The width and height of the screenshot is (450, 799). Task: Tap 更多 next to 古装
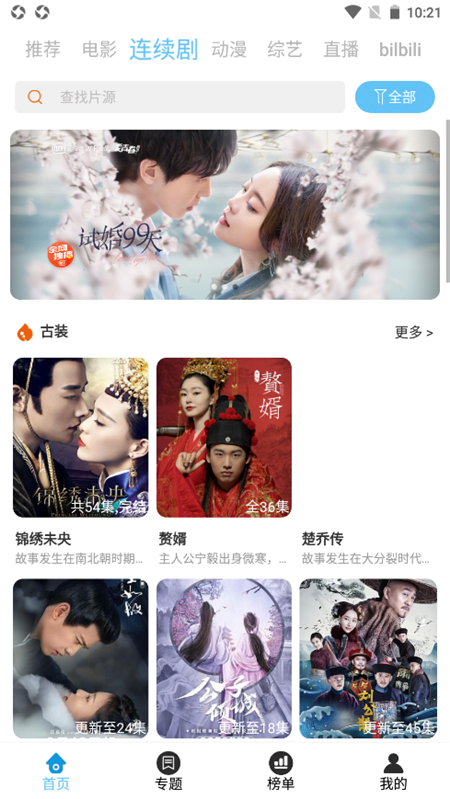click(414, 332)
